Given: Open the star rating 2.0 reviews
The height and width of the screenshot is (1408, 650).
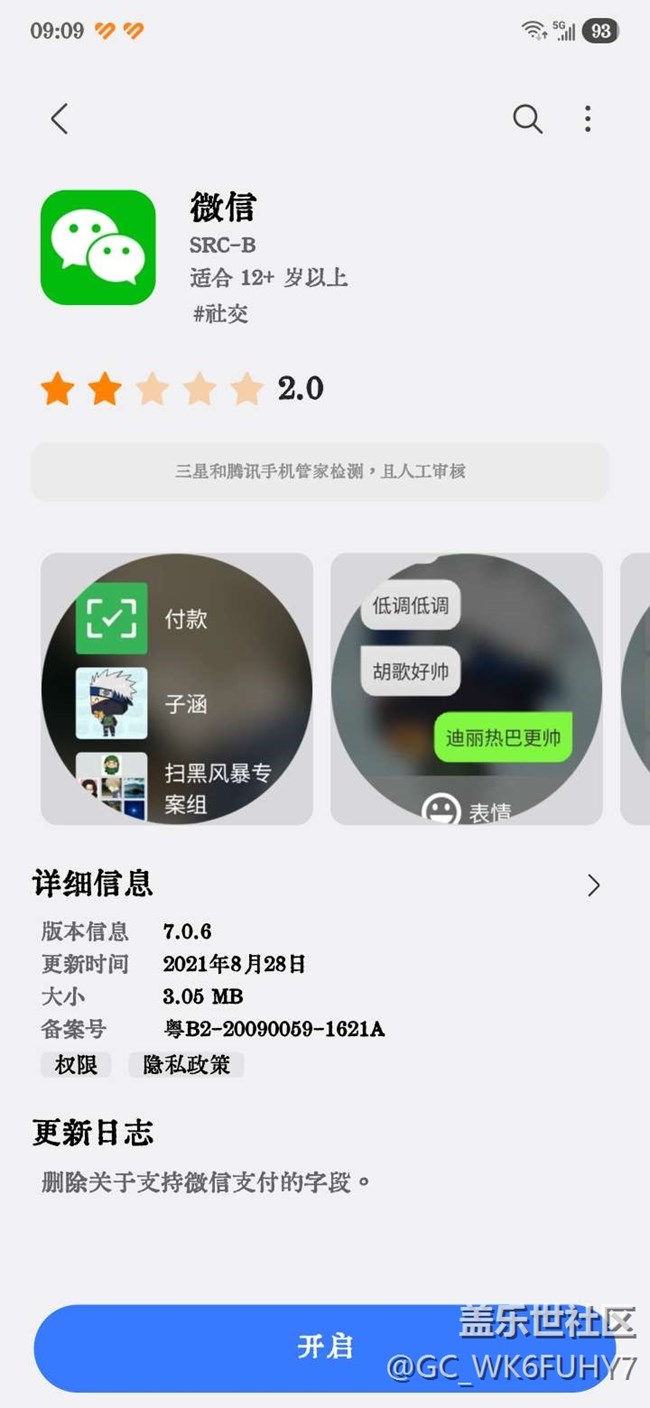Looking at the screenshot, I should [181, 388].
